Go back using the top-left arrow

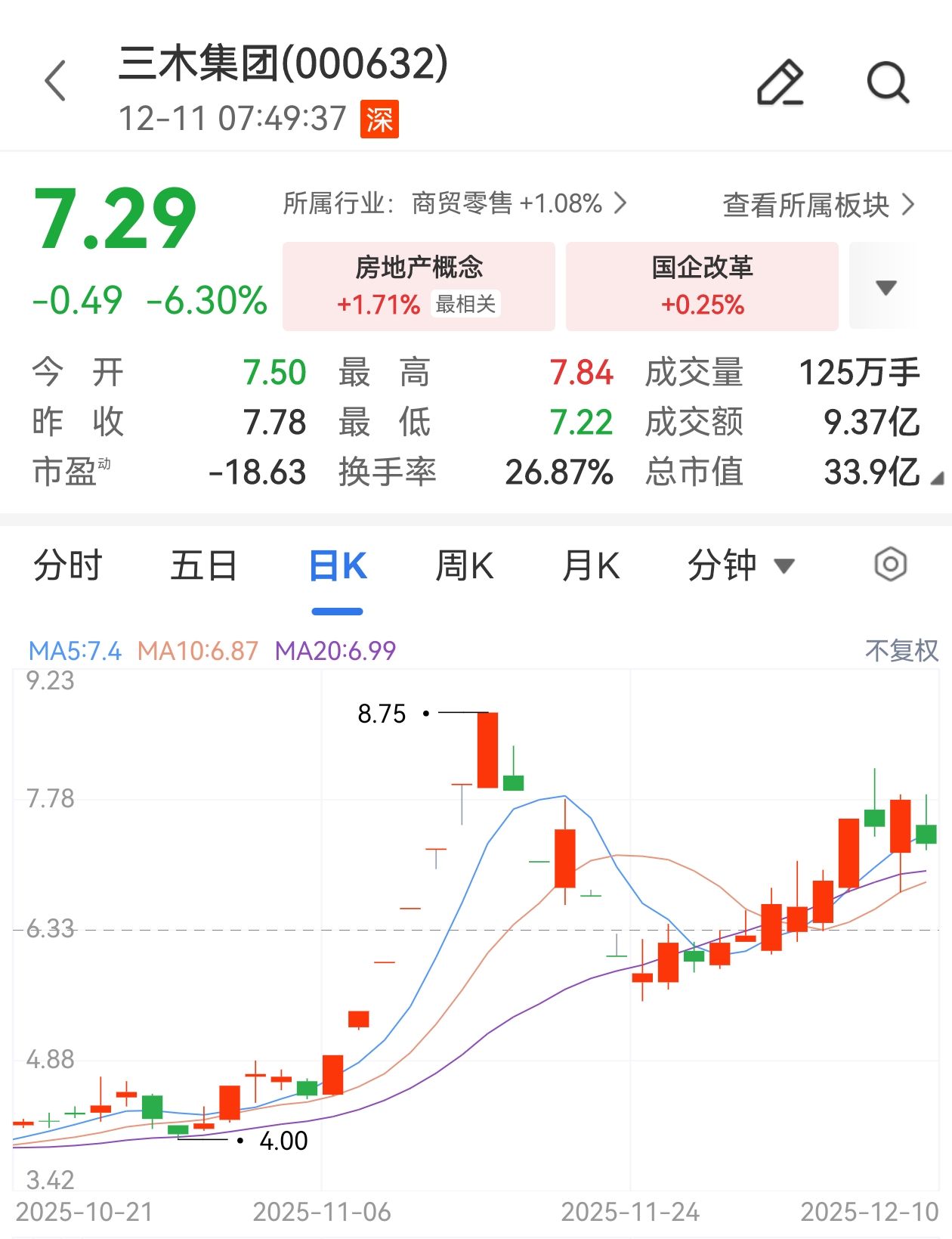point(56,81)
